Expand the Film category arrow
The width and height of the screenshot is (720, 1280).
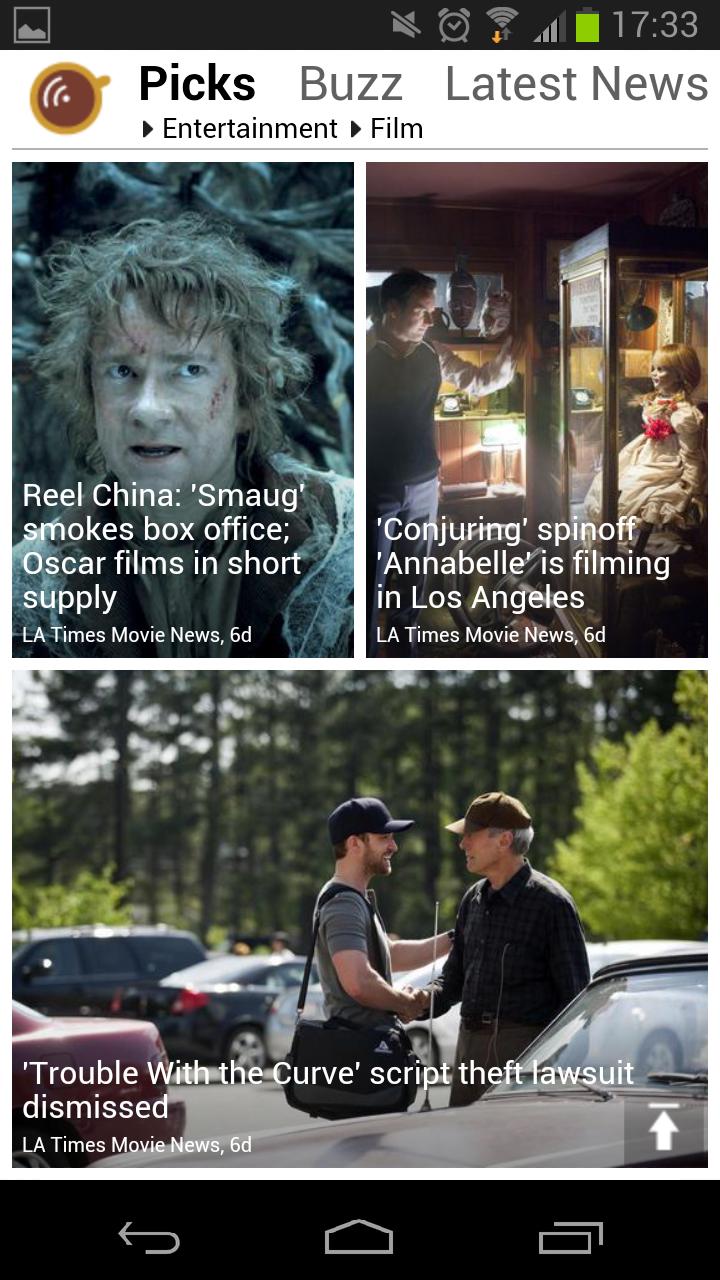click(x=357, y=129)
